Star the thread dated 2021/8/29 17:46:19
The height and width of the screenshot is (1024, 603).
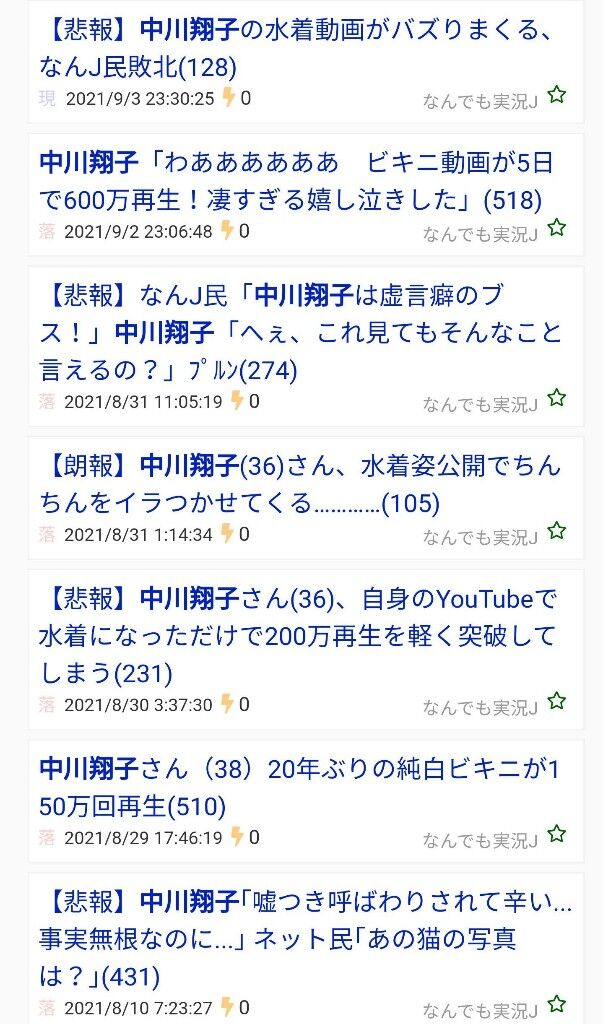(557, 834)
